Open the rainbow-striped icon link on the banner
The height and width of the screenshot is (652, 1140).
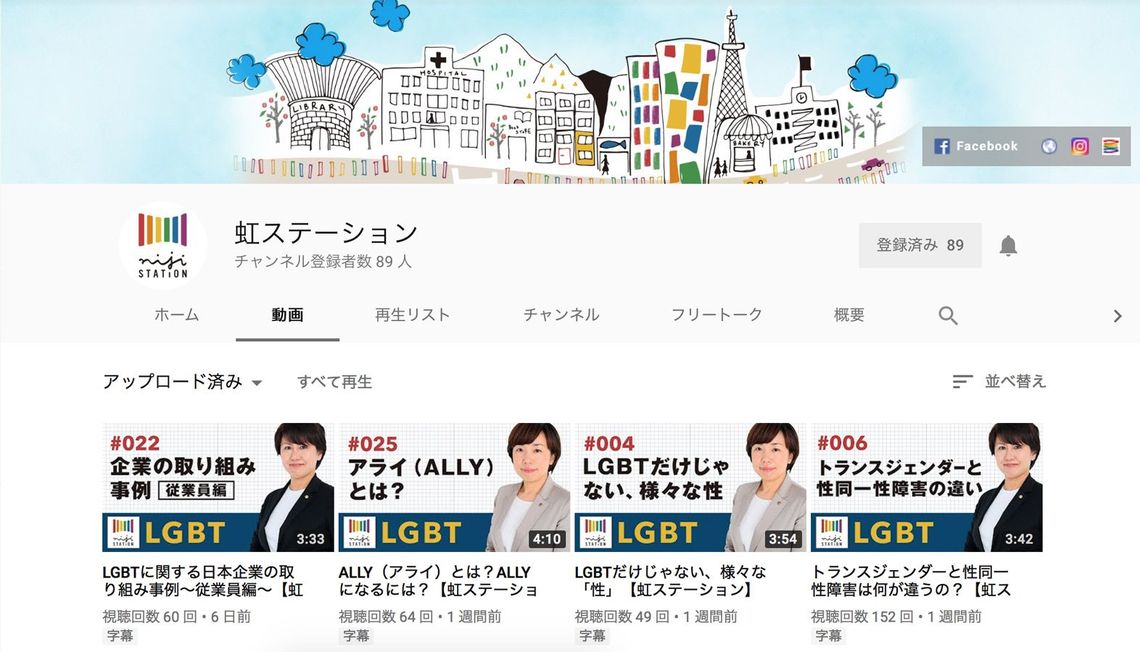[x=1110, y=146]
